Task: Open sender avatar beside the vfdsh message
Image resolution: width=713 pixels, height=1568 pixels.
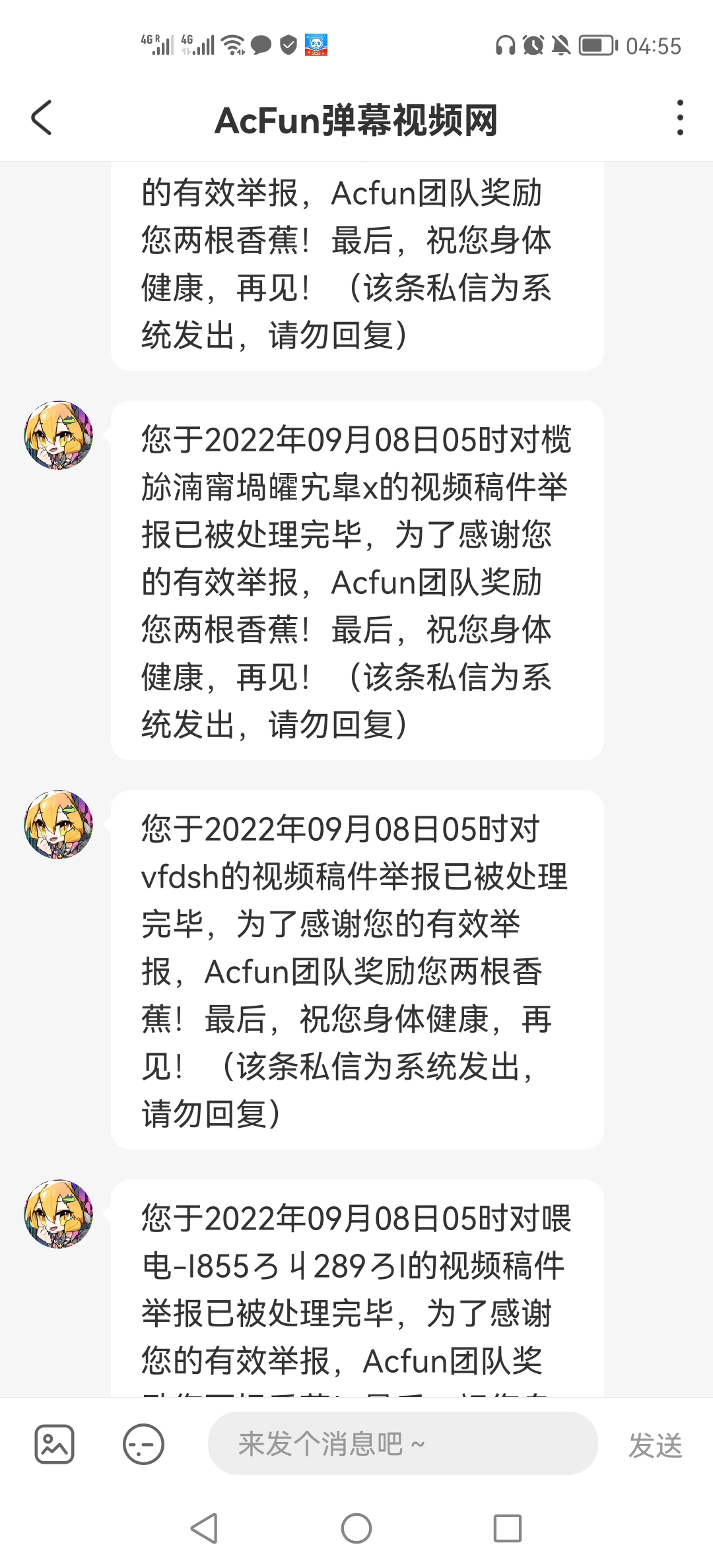Action: (x=59, y=824)
